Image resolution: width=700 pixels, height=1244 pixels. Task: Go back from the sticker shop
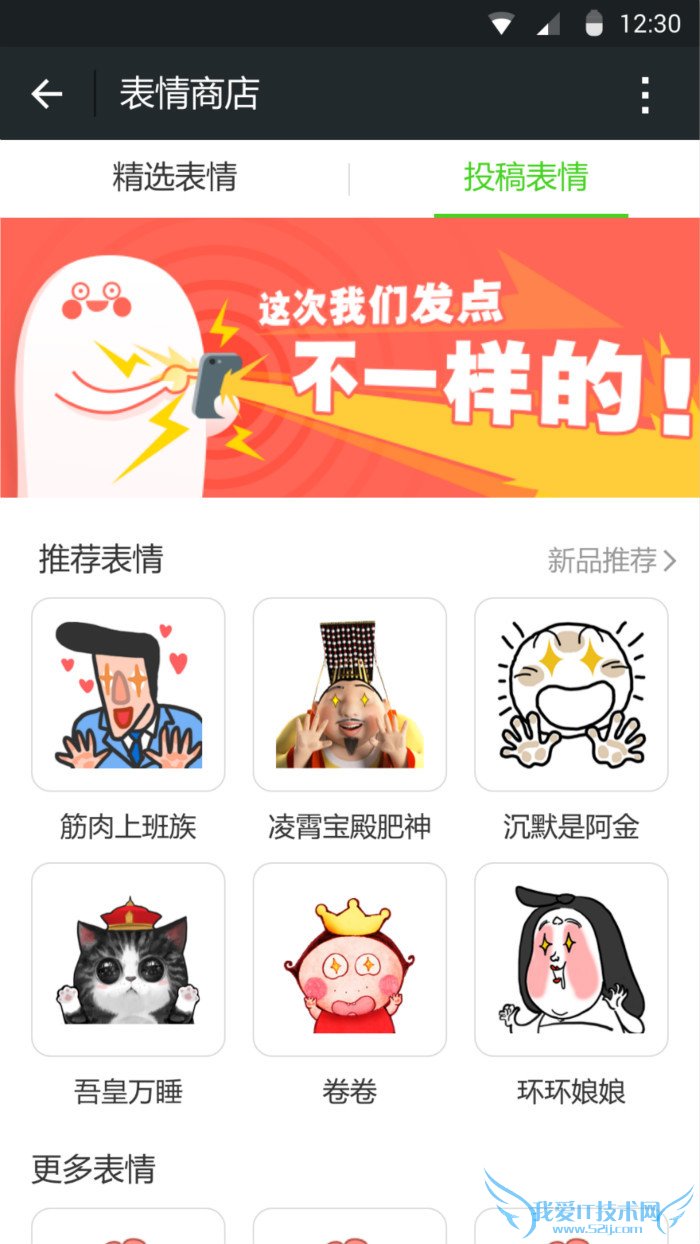(46, 94)
